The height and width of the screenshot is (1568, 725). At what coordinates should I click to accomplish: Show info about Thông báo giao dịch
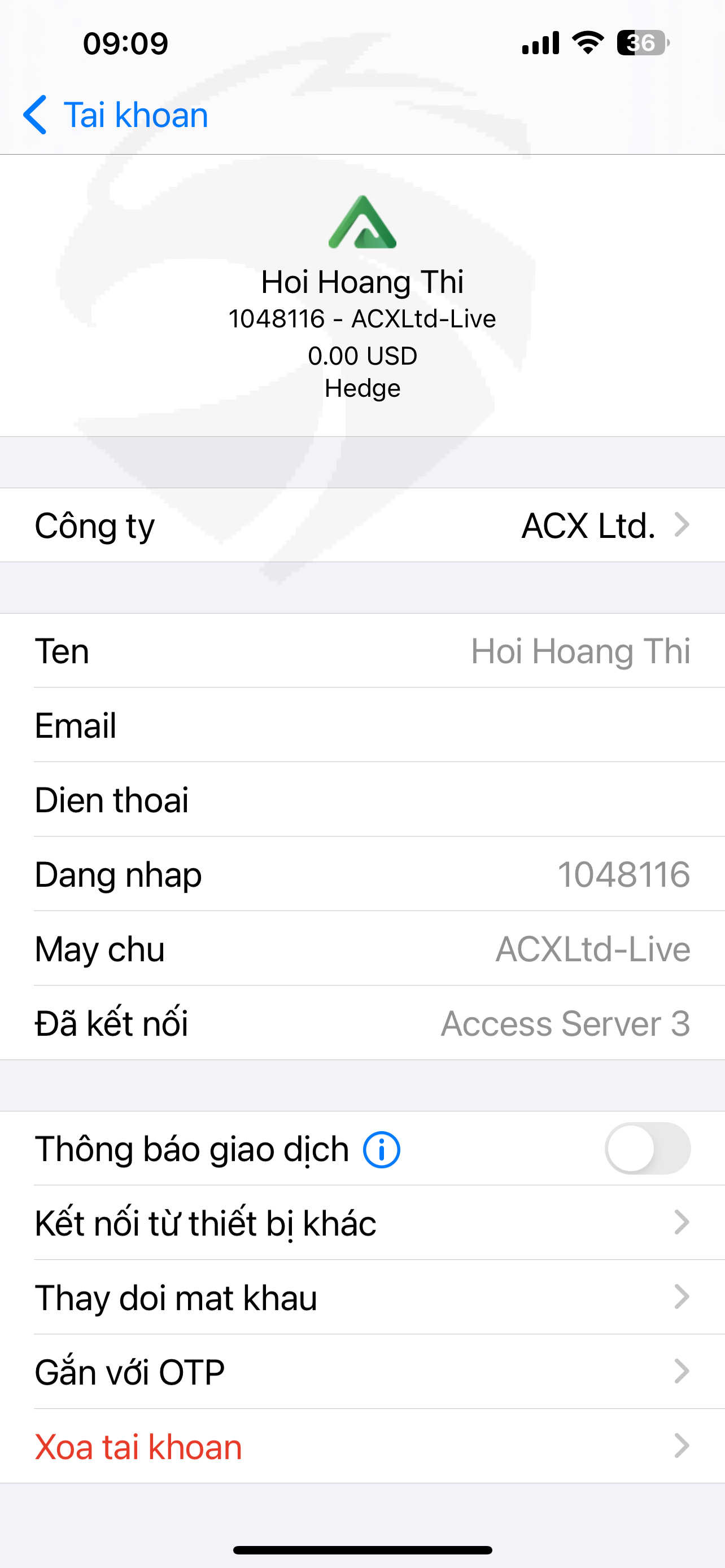point(382,1149)
